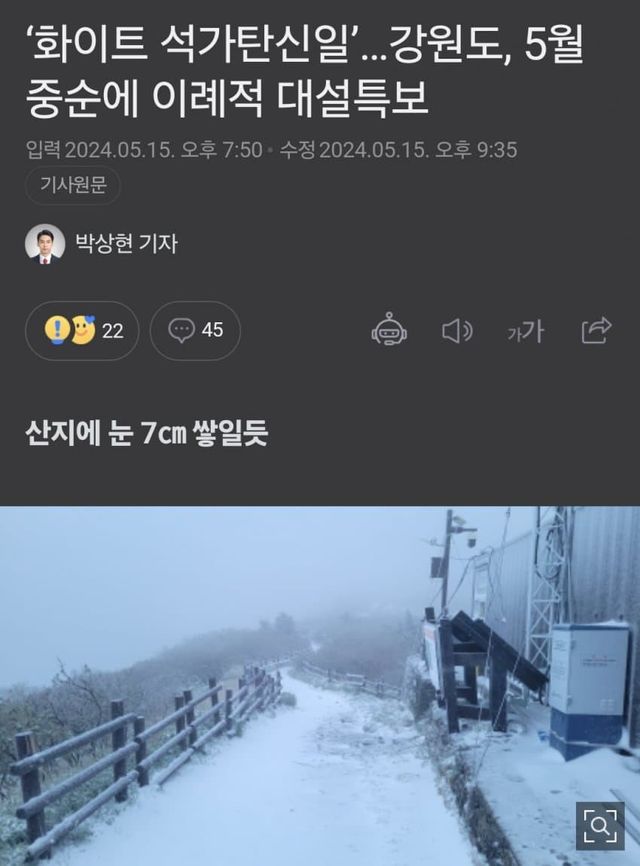Open the AI summary robot icon
The image size is (640, 866).
[x=389, y=330]
